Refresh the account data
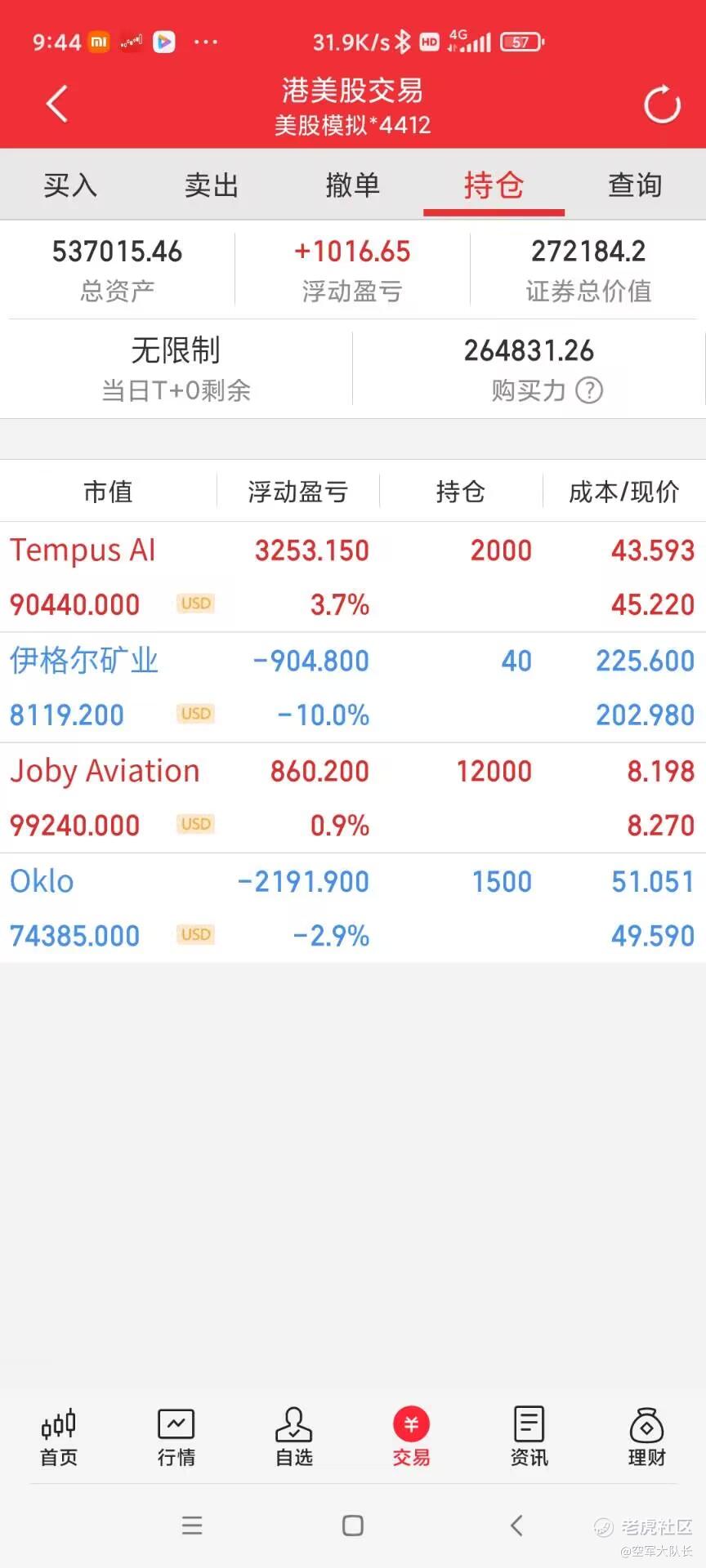This screenshot has width=706, height=1568. 661,105
